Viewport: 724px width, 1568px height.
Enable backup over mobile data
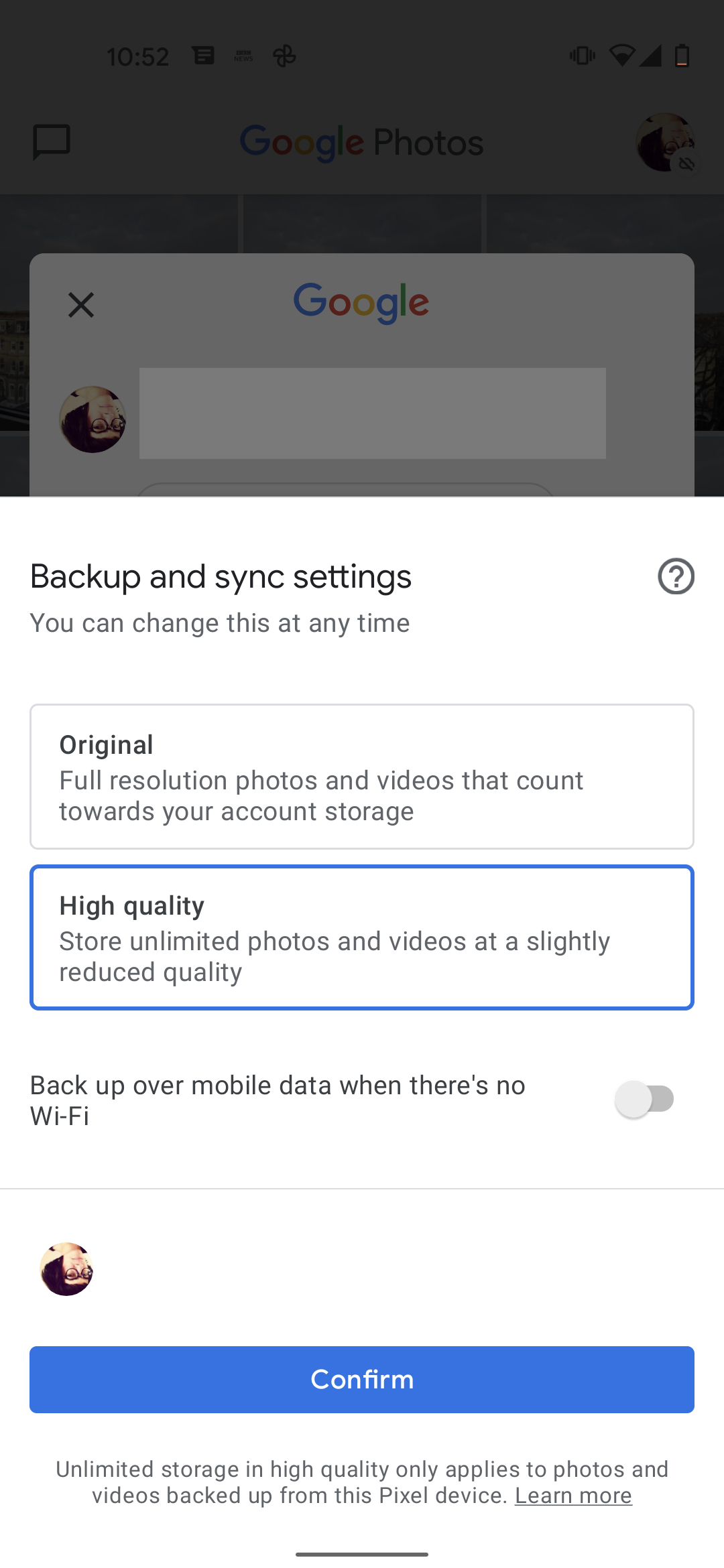coord(644,1100)
